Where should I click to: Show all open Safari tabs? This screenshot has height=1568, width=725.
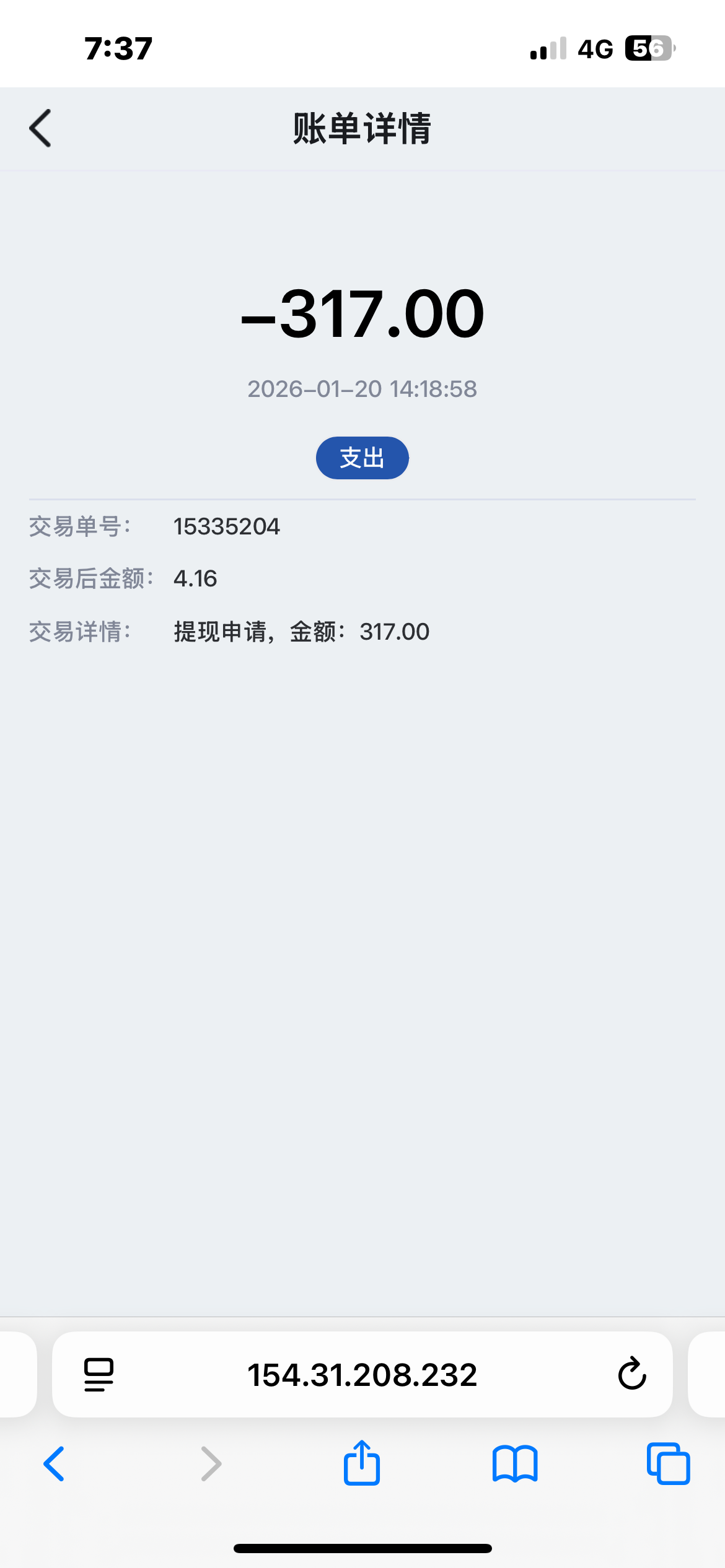coord(668,1464)
